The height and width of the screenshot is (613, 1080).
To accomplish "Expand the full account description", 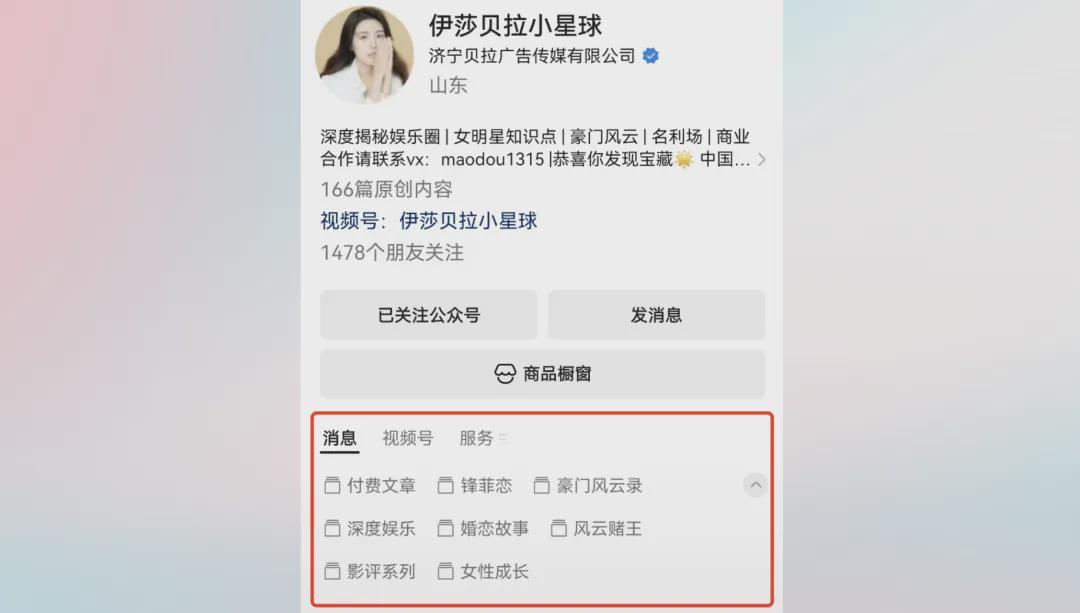I will (761, 160).
